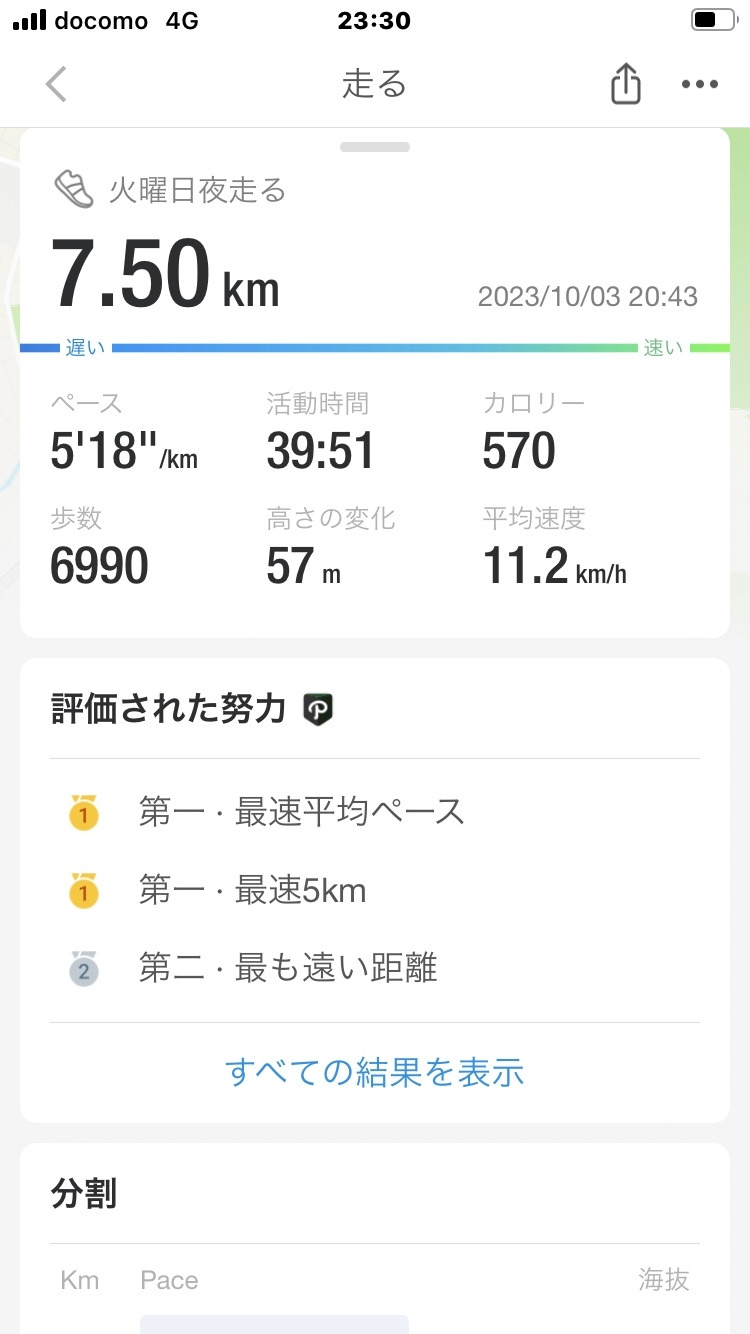Tap the sheet drag handle
This screenshot has width=750, height=1334.
pos(375,147)
